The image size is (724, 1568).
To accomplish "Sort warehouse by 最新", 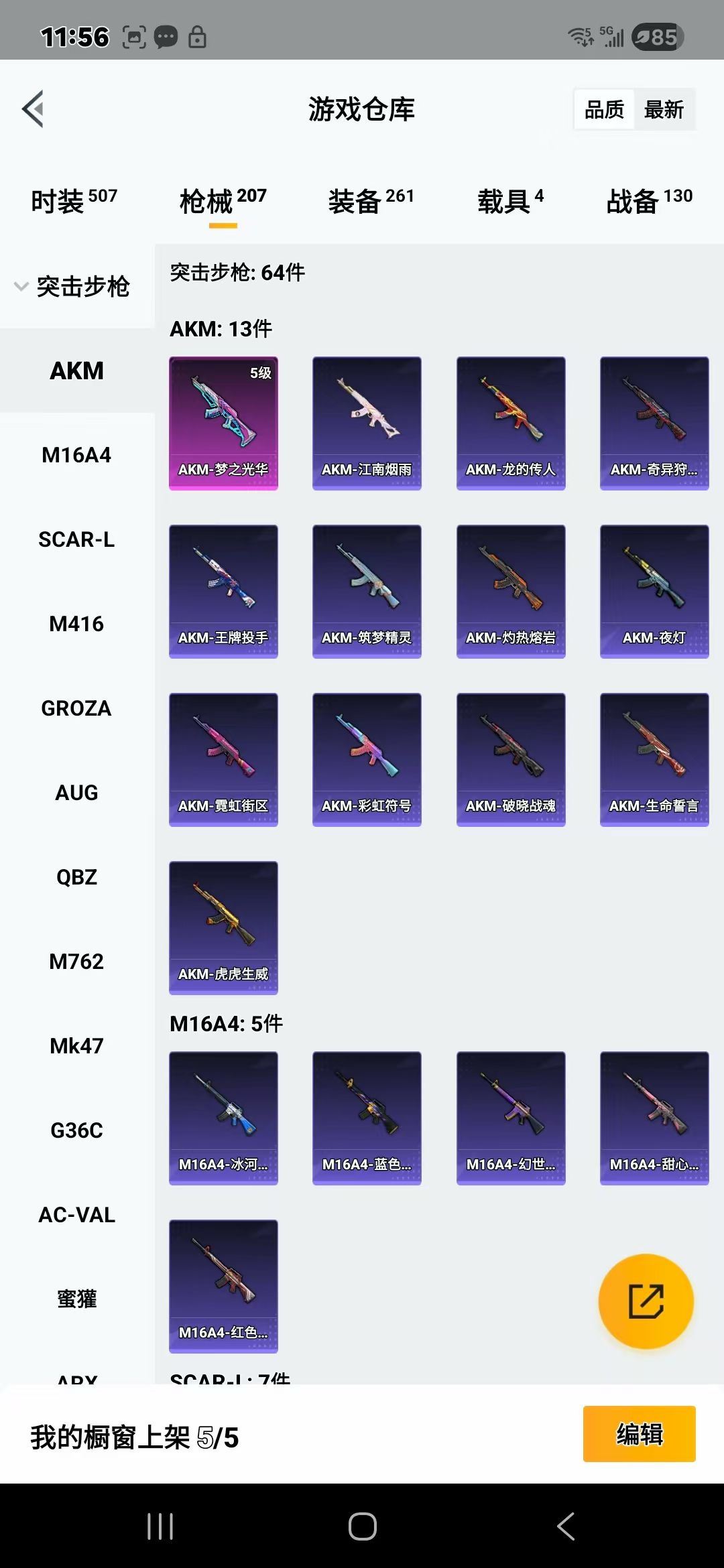I will pyautogui.click(x=664, y=109).
